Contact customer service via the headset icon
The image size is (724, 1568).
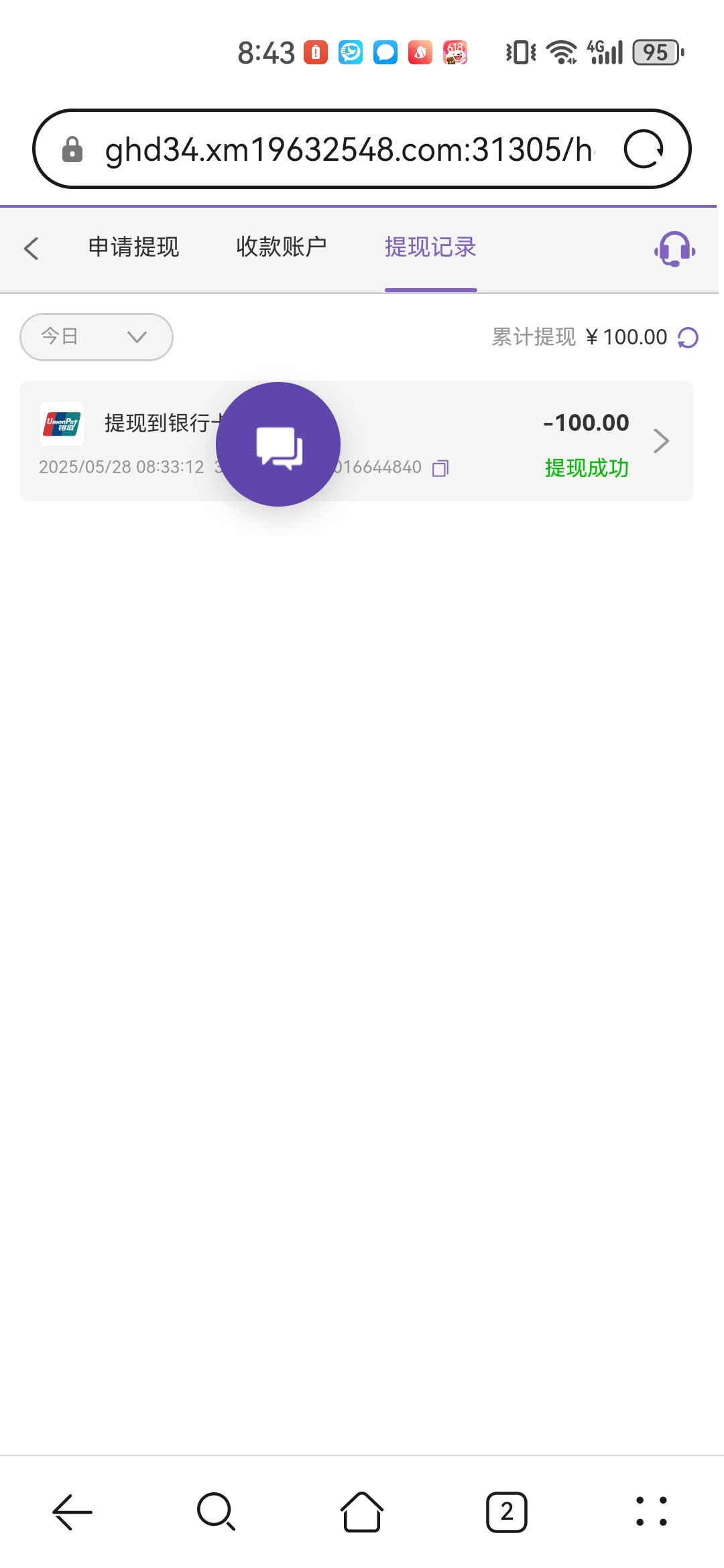point(674,249)
